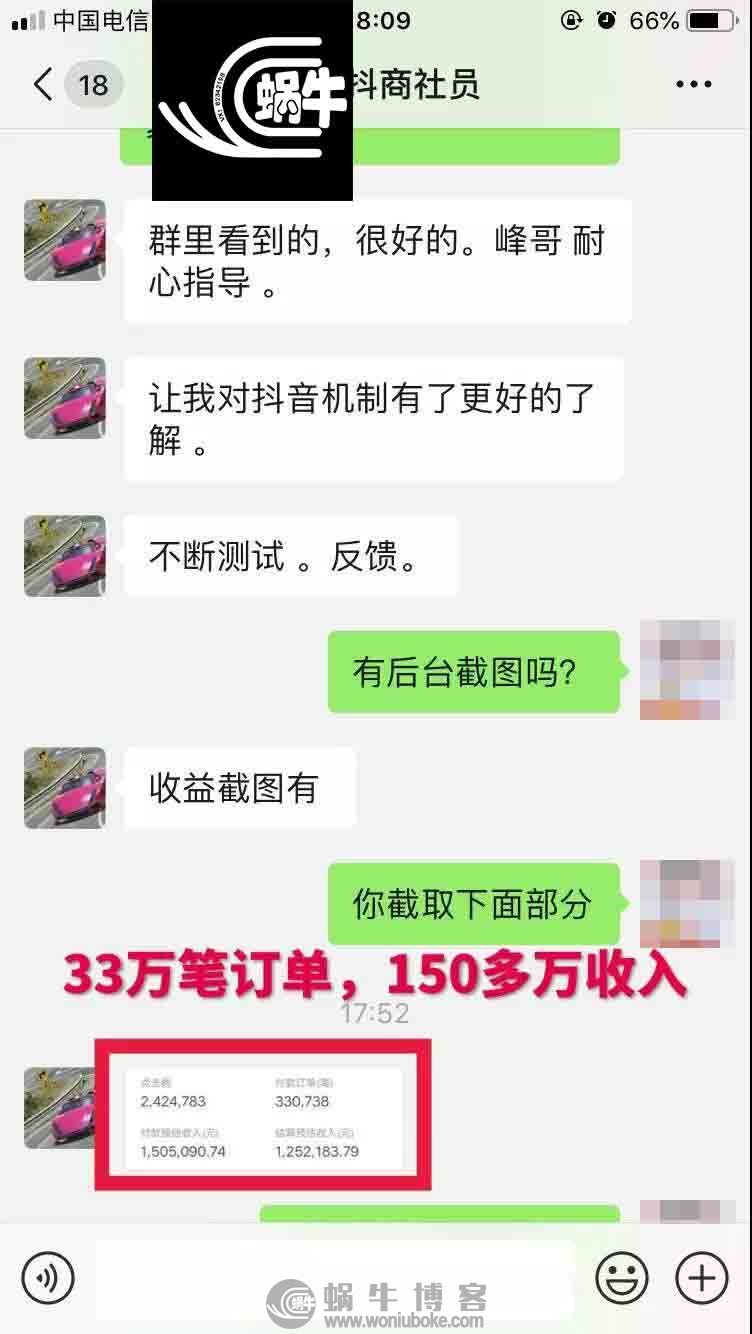This screenshot has height=1334, width=752.
Task: Open the emoji picker
Action: pyautogui.click(x=622, y=1278)
